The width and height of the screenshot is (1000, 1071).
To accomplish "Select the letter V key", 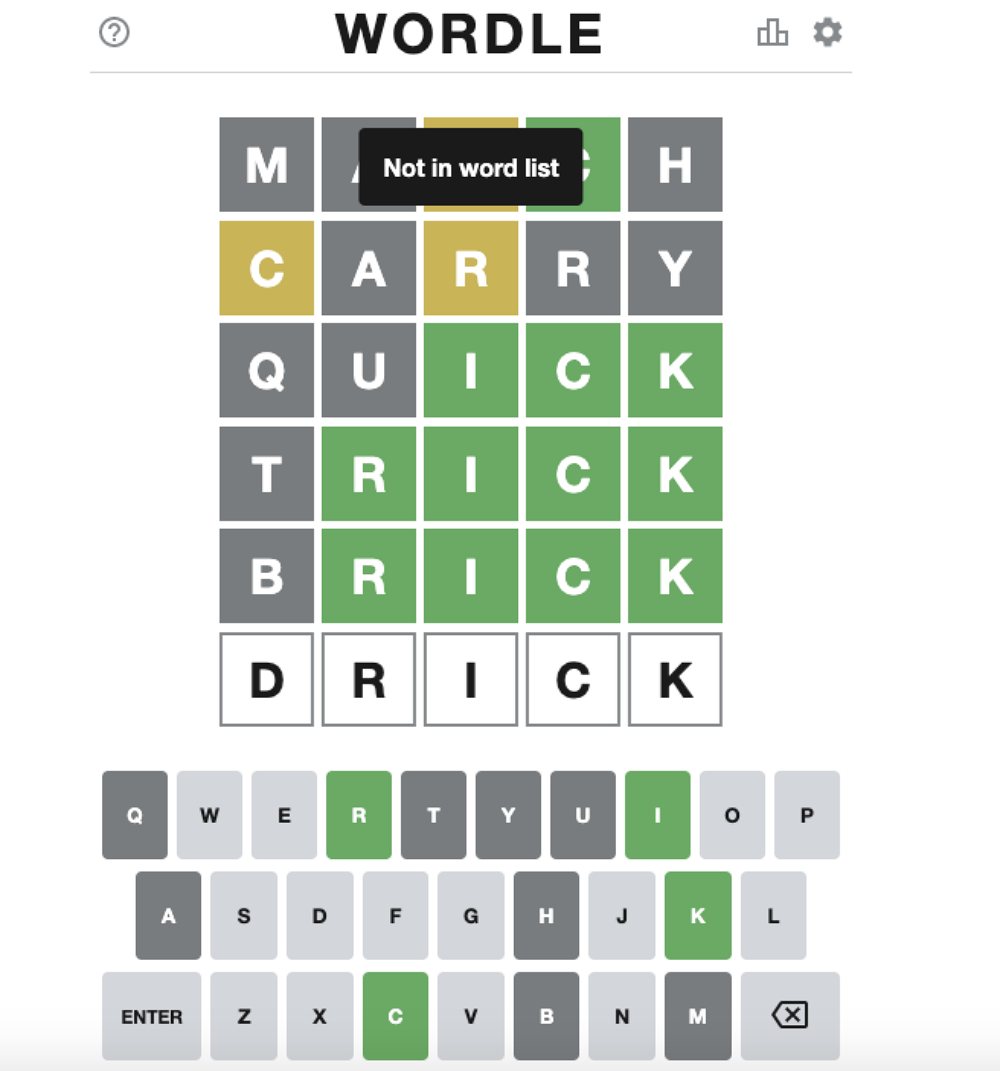I will click(x=470, y=1016).
